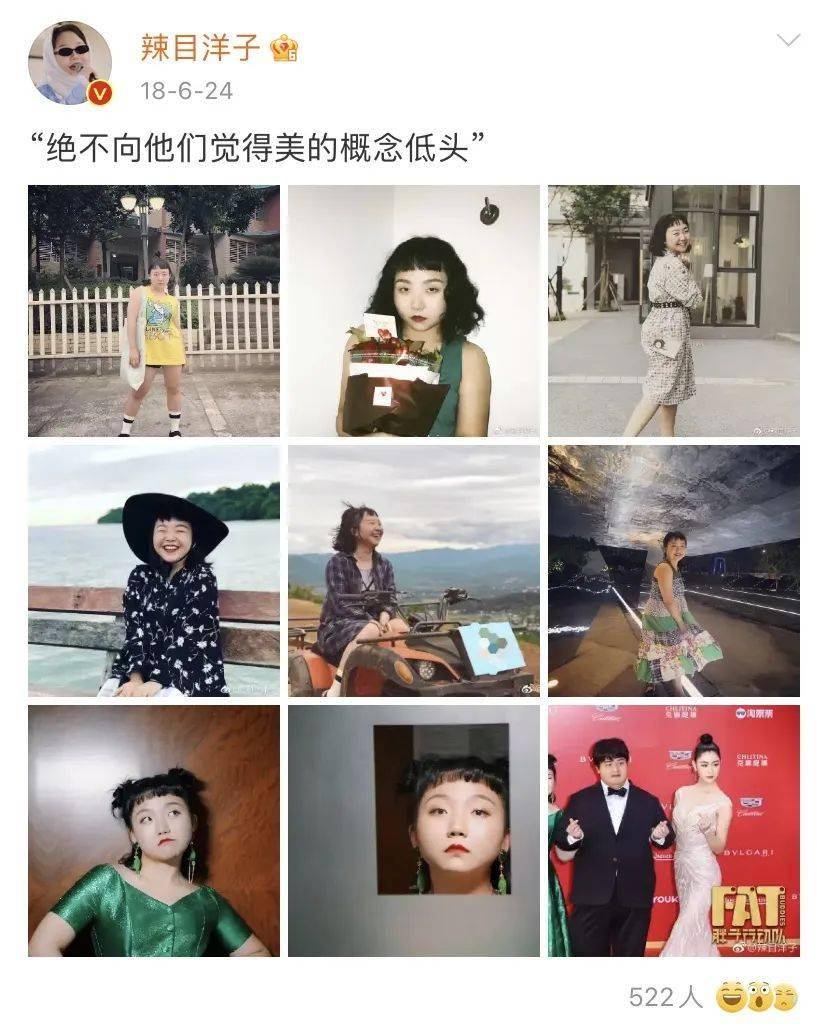Open the photo with the white picket fence

click(x=154, y=311)
